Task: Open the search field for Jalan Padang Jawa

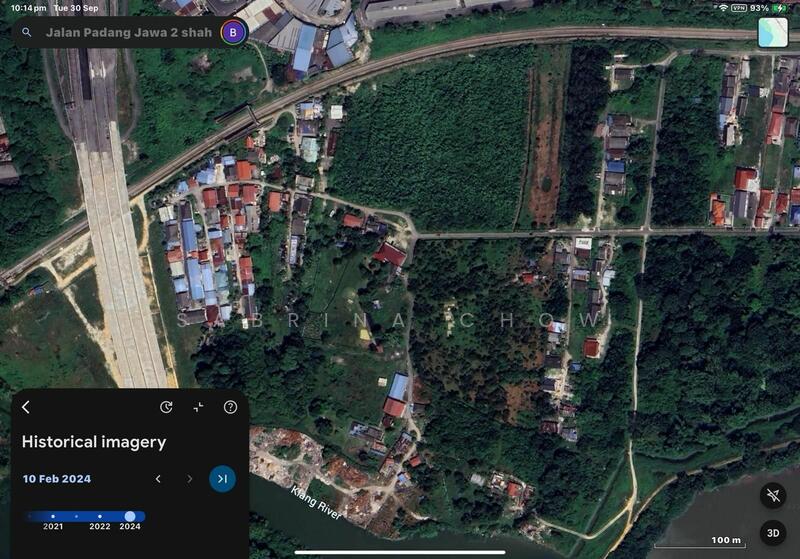Action: (125, 32)
